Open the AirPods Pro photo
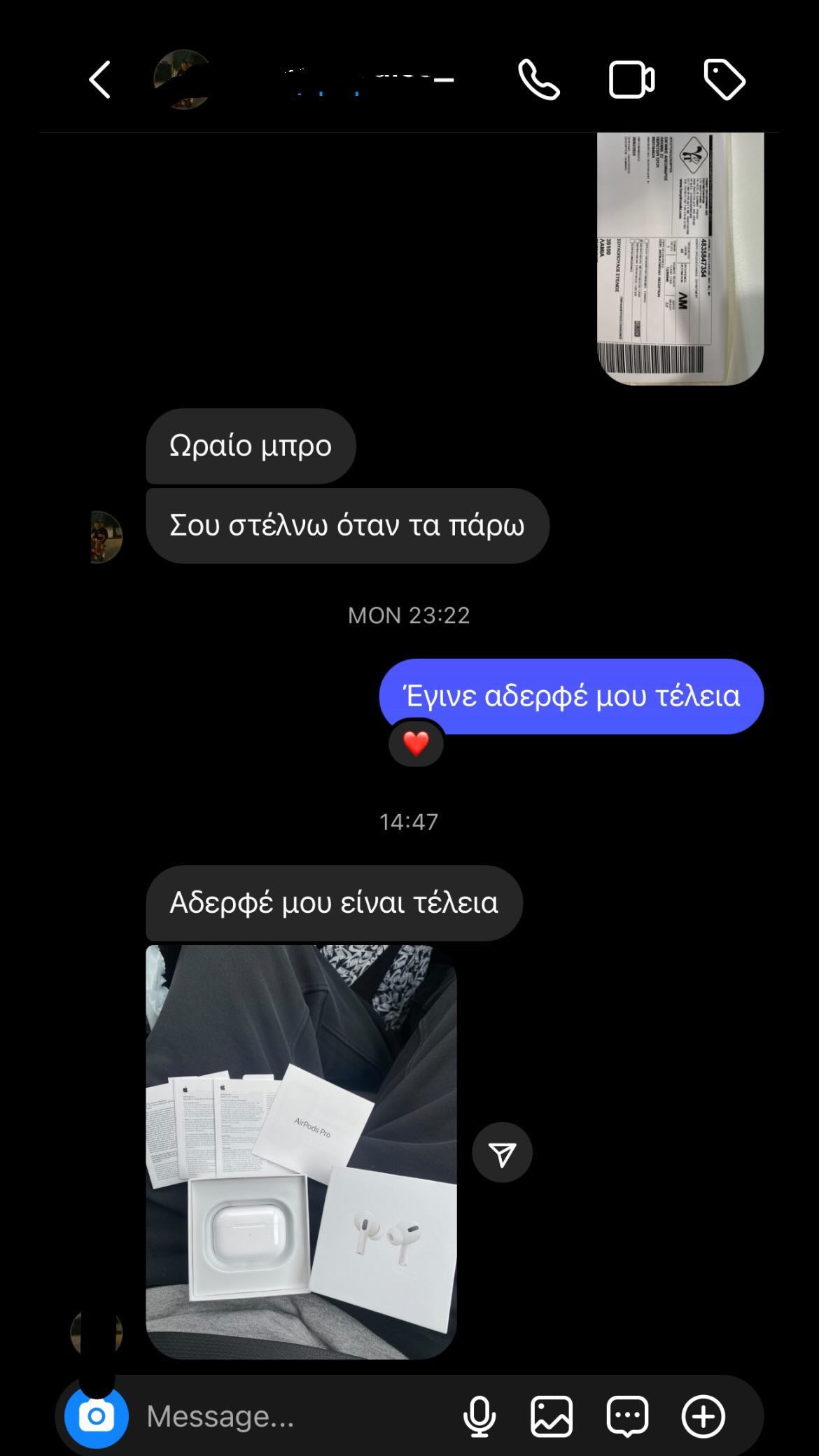Image resolution: width=819 pixels, height=1456 pixels. click(x=301, y=1151)
